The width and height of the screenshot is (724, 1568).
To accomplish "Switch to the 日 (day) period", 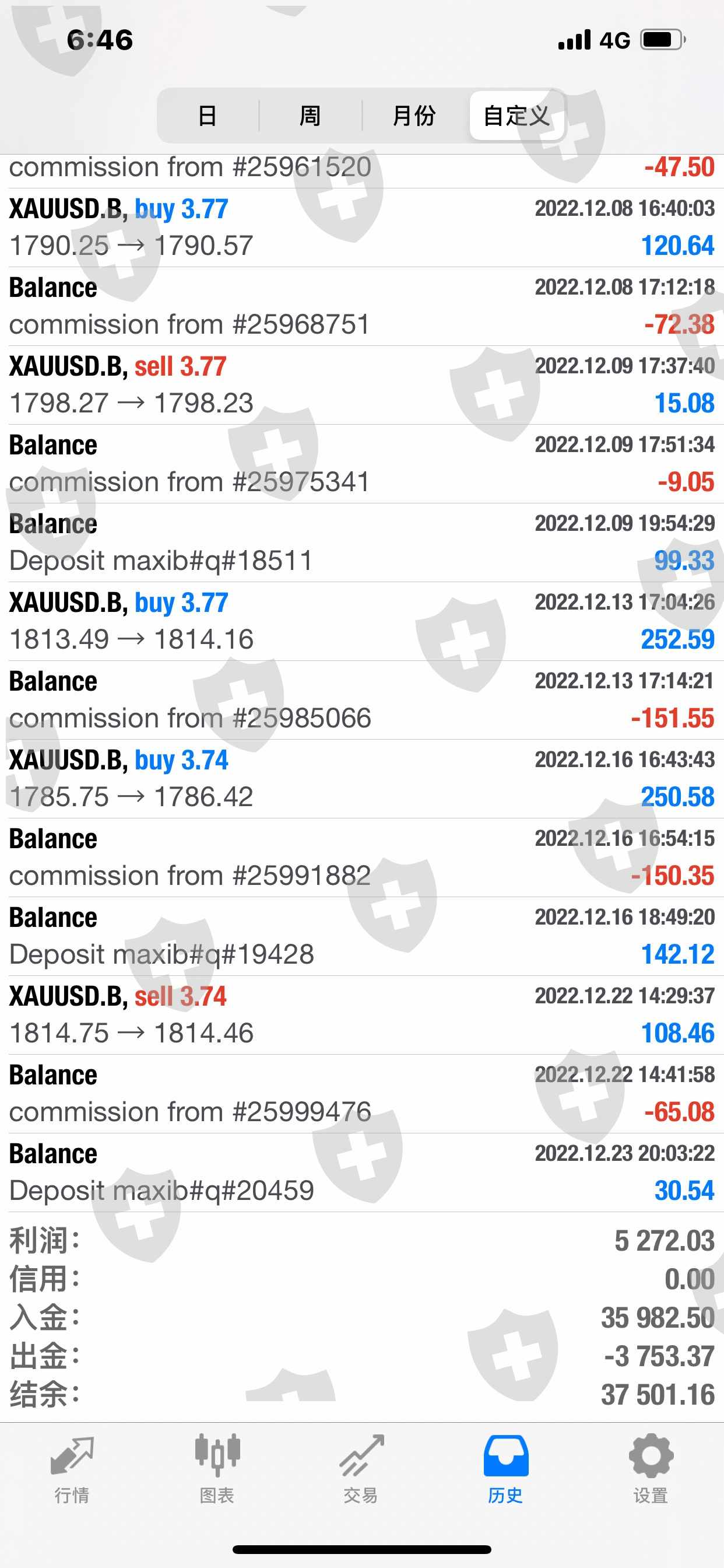I will pyautogui.click(x=208, y=116).
